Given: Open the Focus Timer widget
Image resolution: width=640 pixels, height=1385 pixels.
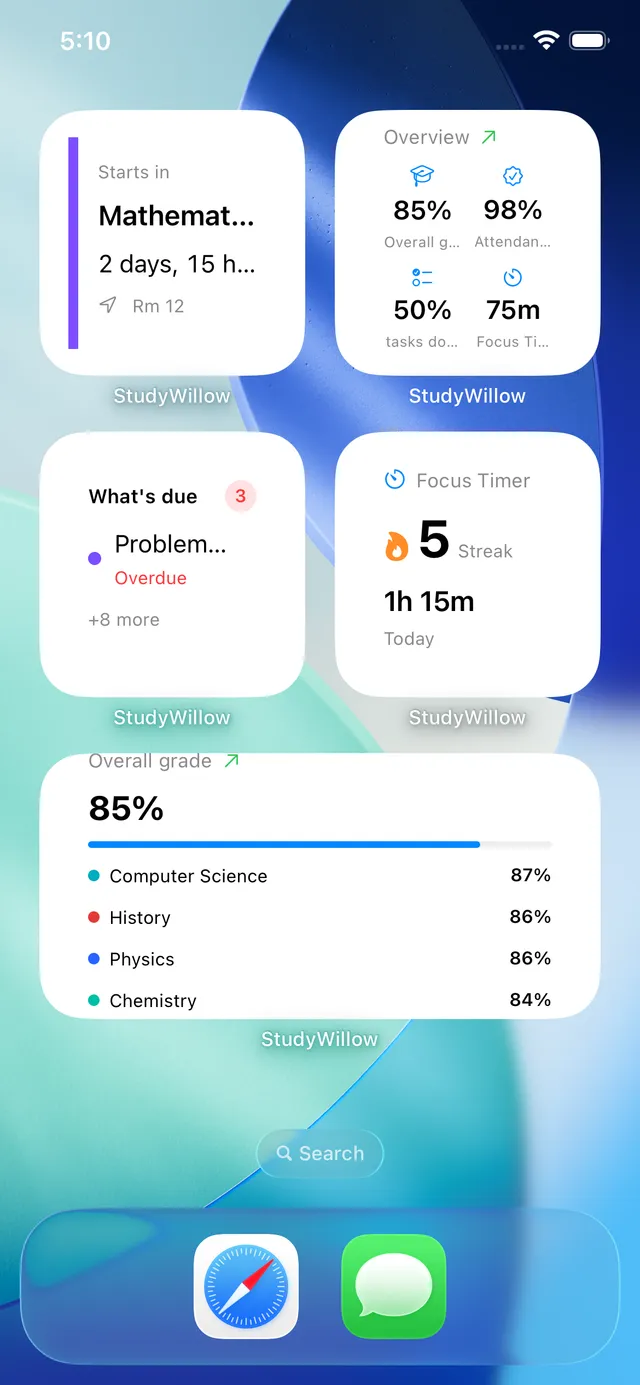Looking at the screenshot, I should [467, 564].
